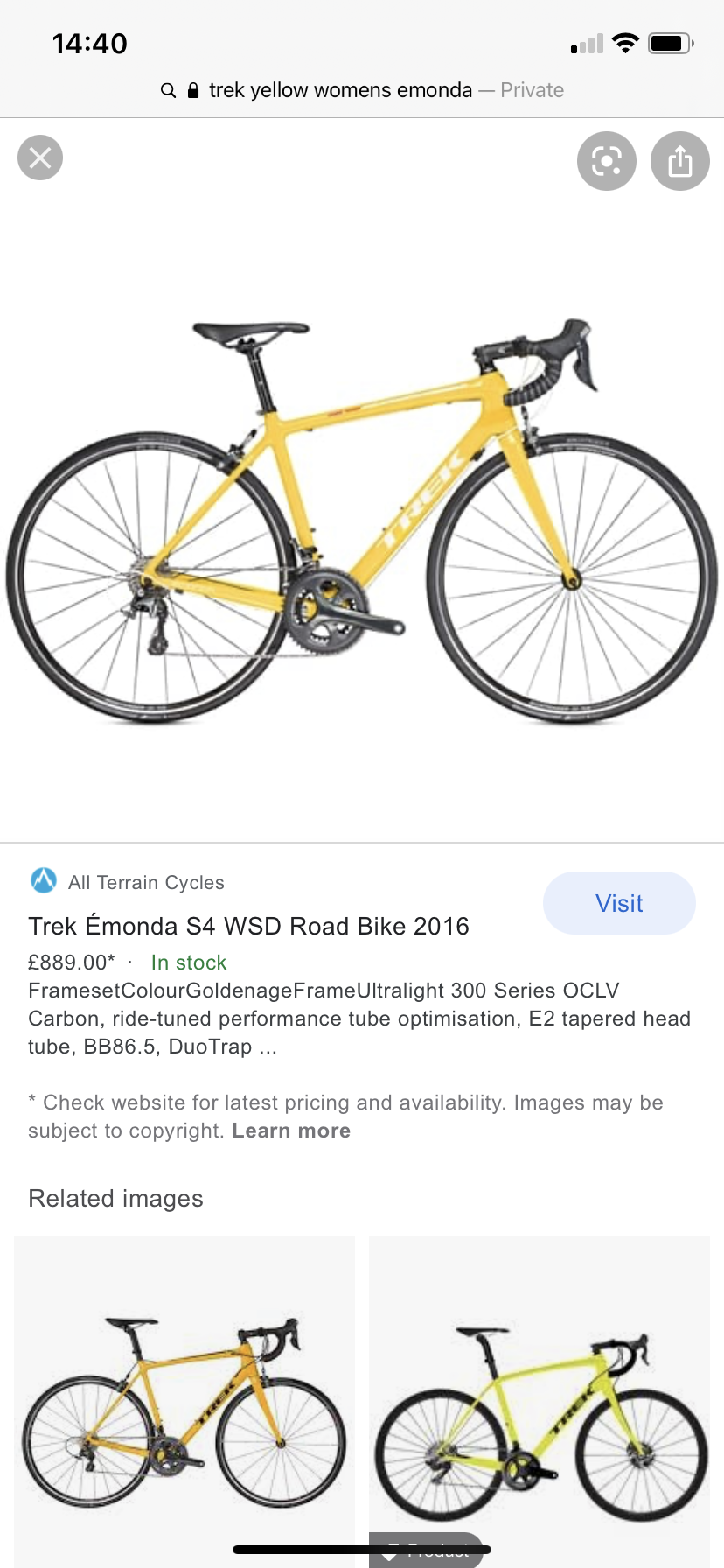The image size is (724, 1568).
Task: Open Trek Émonda S4 WSD Road Bike title
Action: click(x=248, y=926)
